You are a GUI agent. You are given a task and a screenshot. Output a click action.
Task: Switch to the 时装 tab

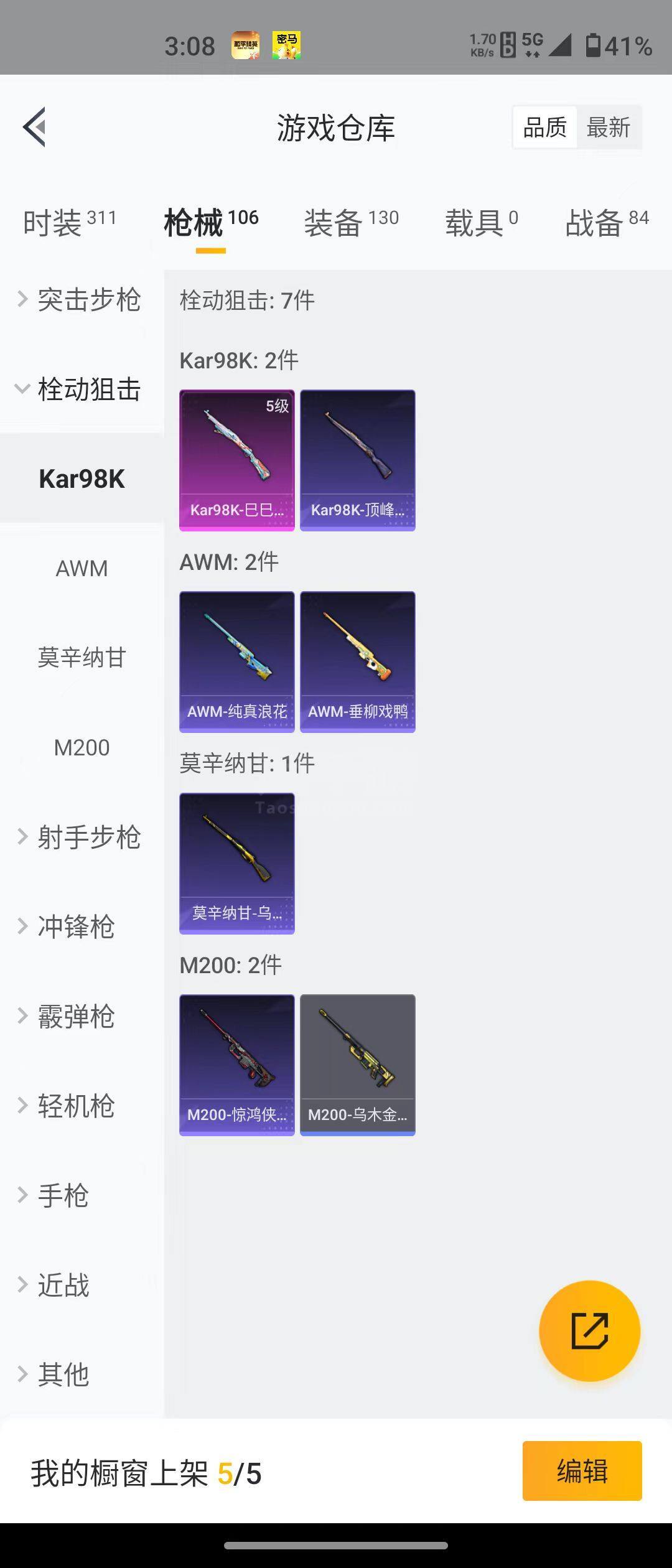[x=69, y=222]
